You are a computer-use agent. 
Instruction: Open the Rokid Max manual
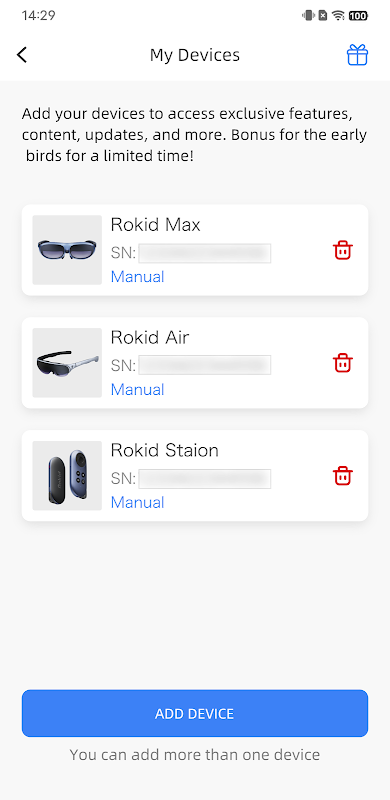pos(137,277)
